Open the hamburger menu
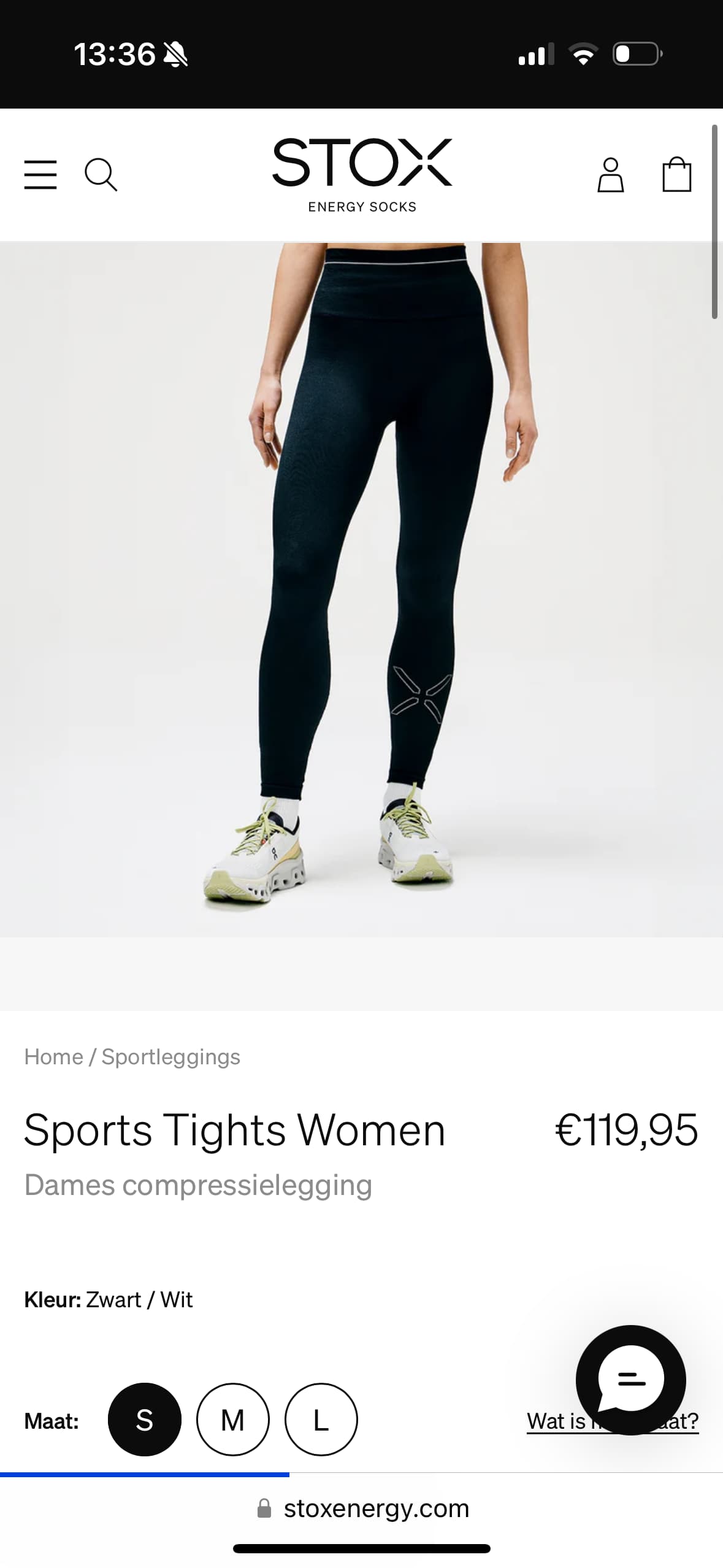Viewport: 723px width, 1568px height. tap(40, 175)
